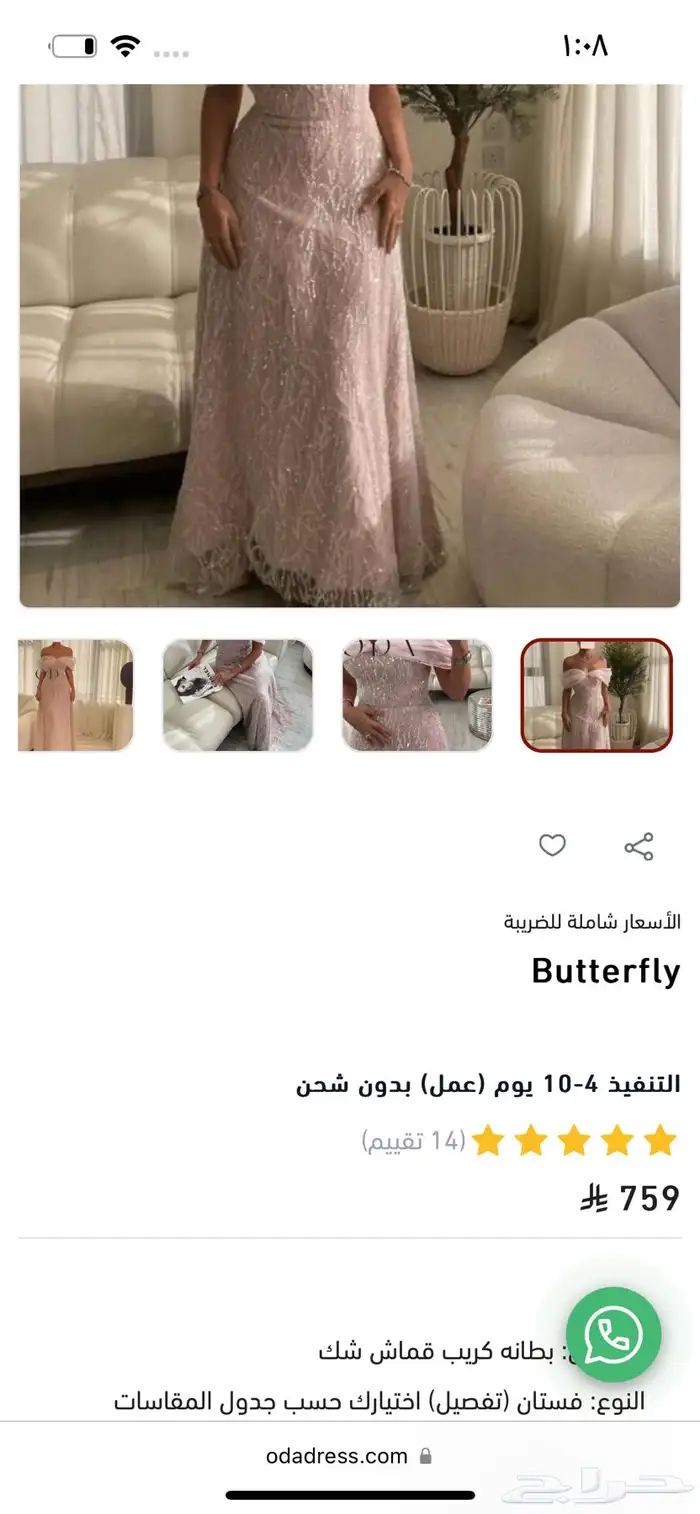Viewport: 700px width, 1514px height.
Task: View the close-up bodice dress thumbnail
Action: coord(417,695)
